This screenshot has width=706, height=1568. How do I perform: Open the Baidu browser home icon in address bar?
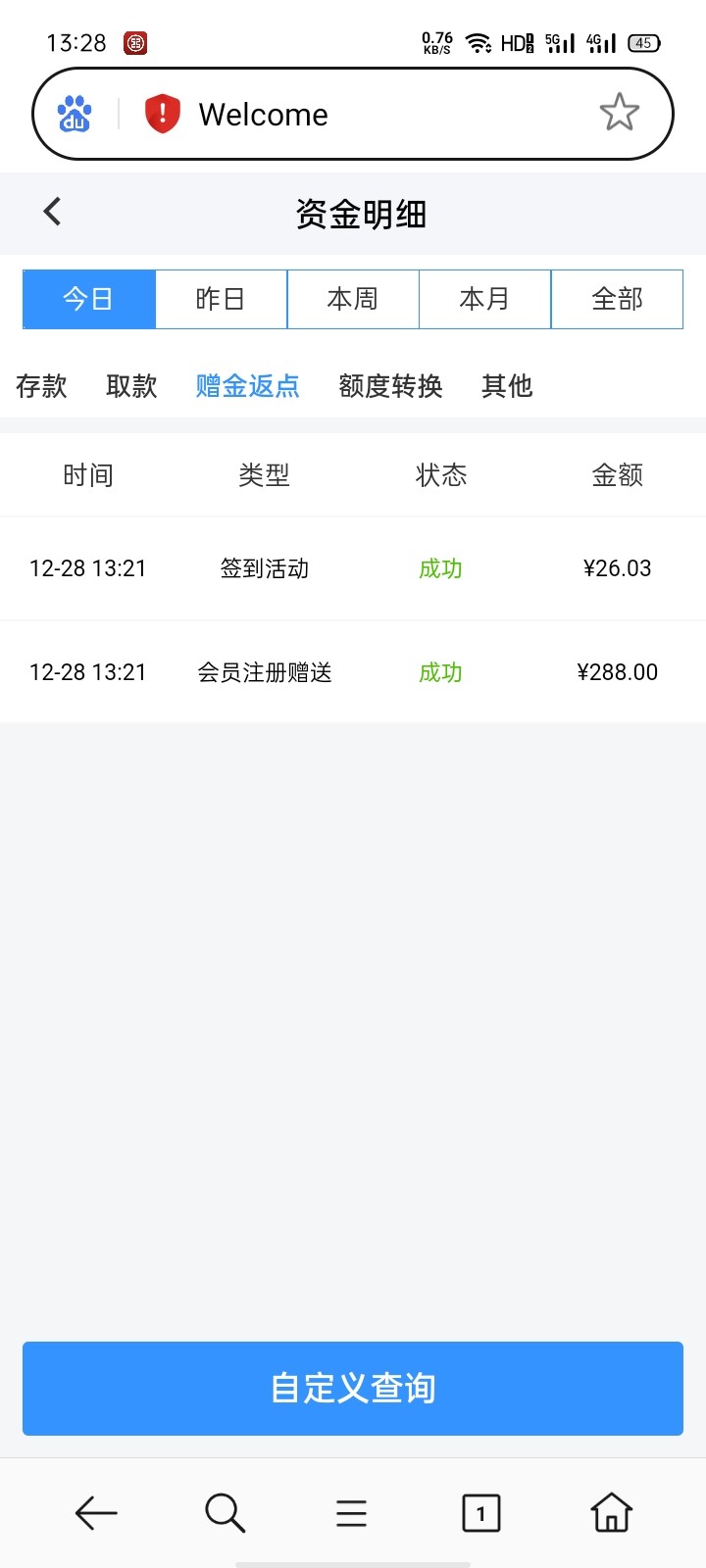pos(74,113)
